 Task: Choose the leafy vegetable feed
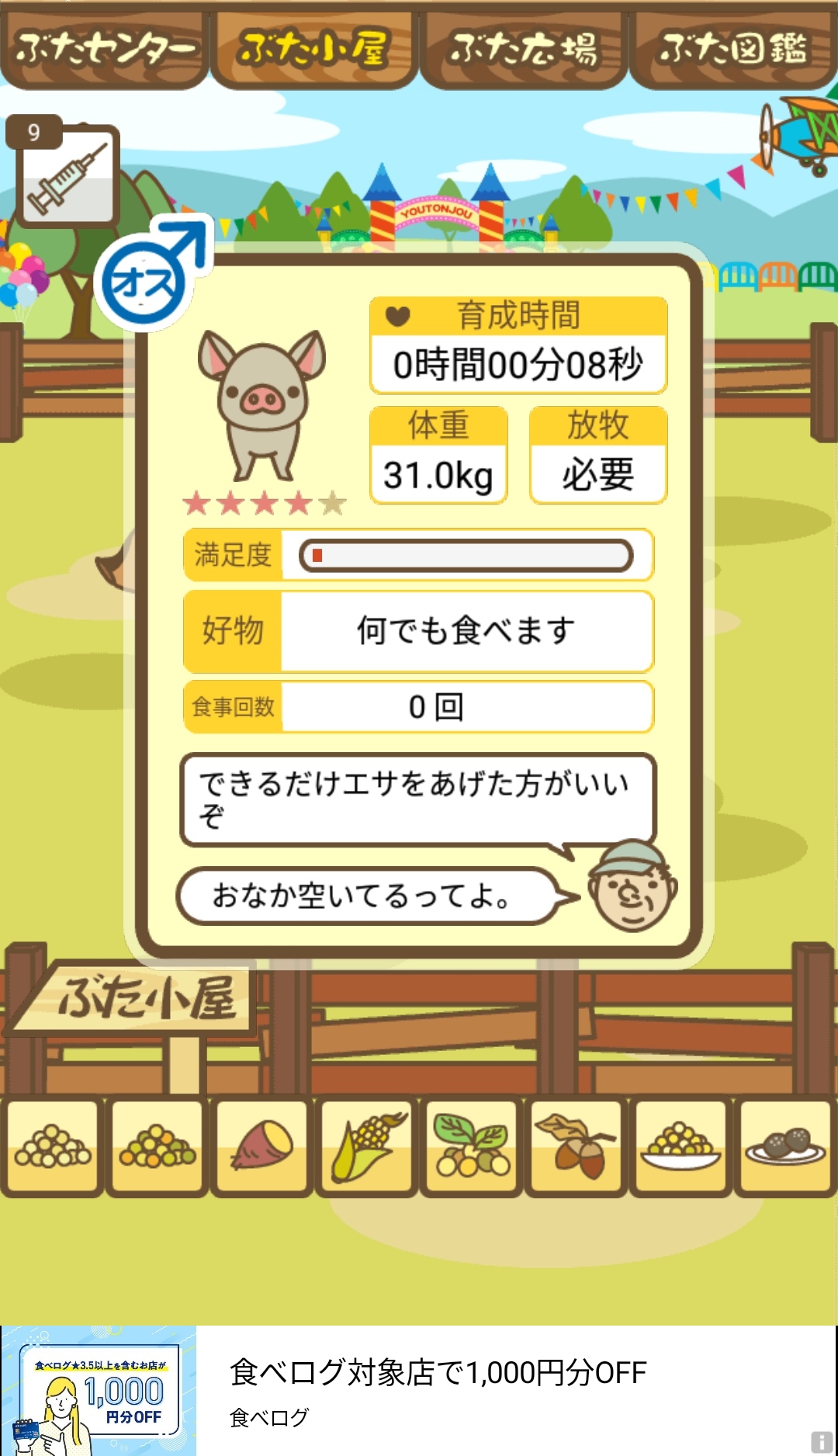pos(471,1146)
